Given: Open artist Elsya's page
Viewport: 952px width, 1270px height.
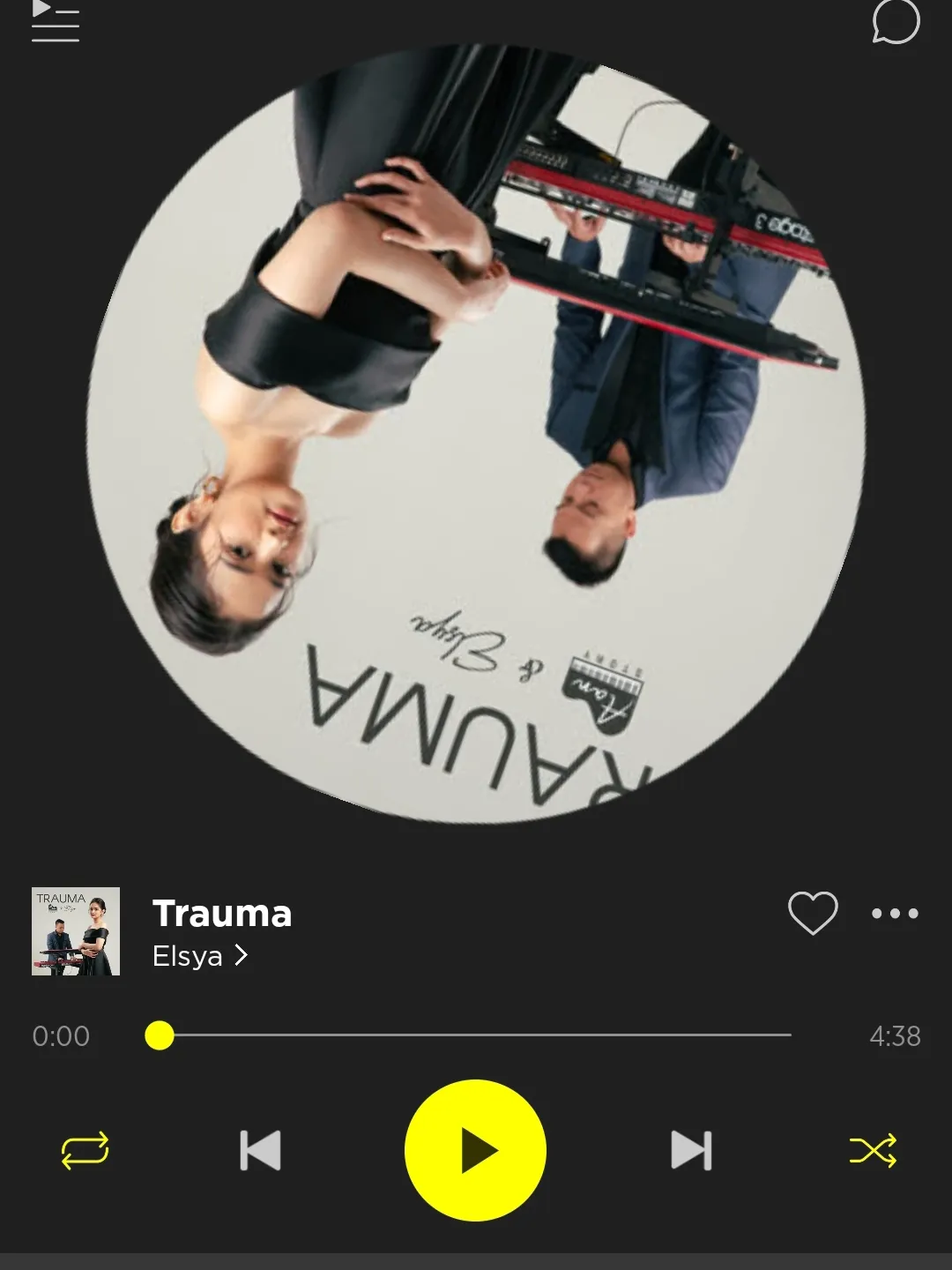Looking at the screenshot, I should coord(200,956).
